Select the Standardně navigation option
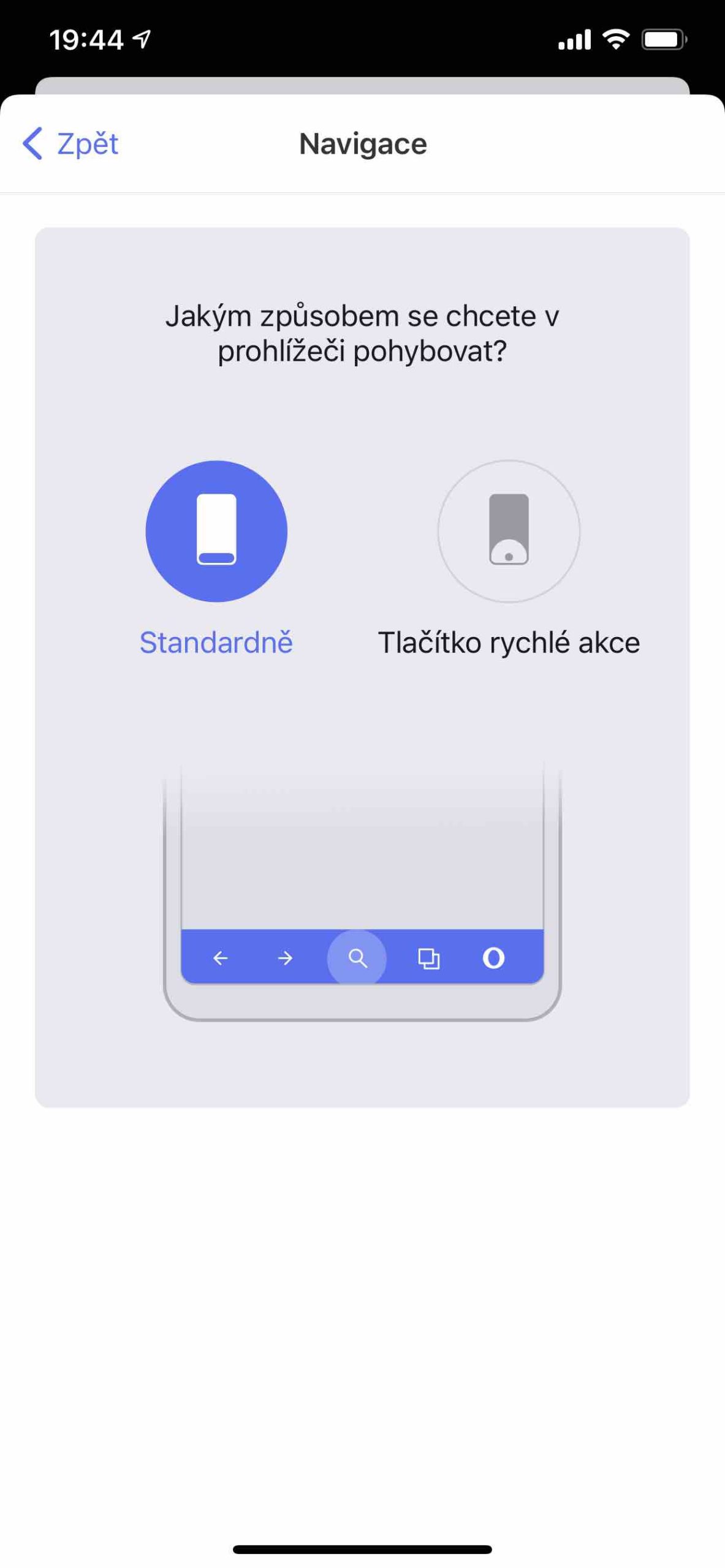Screen dimensions: 725x1568 216,531
